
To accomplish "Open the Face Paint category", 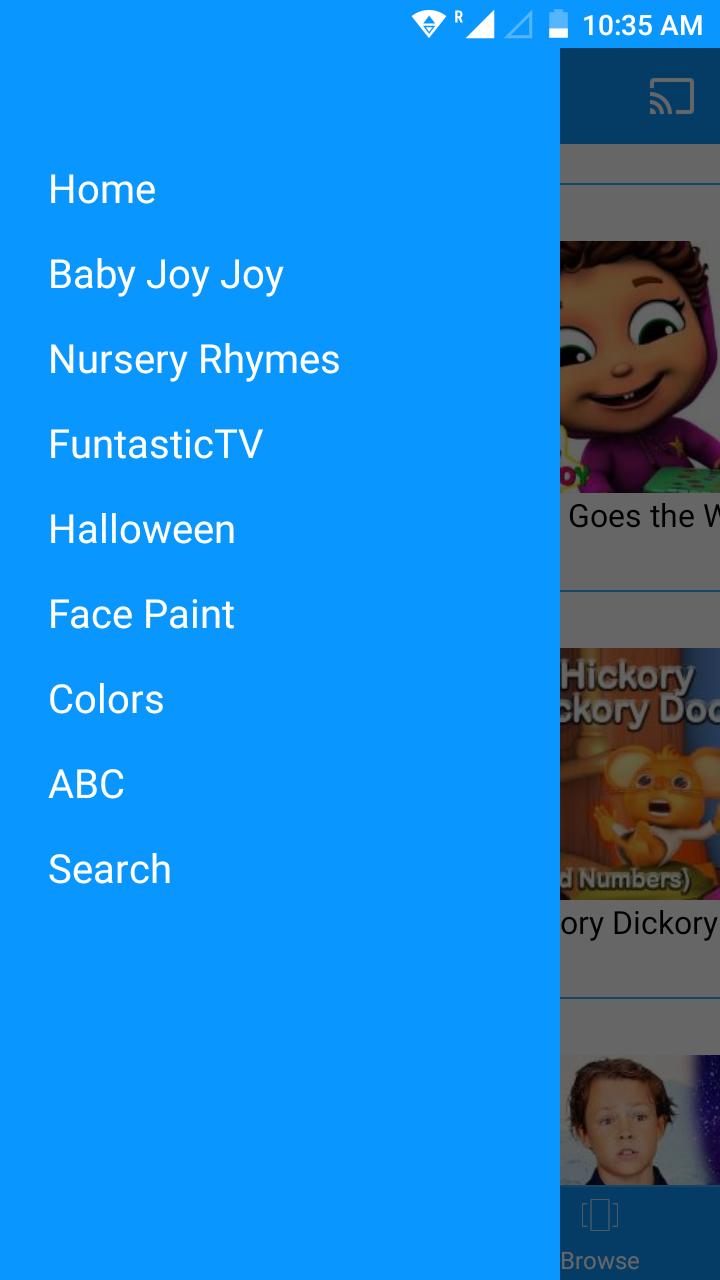I will click(141, 614).
